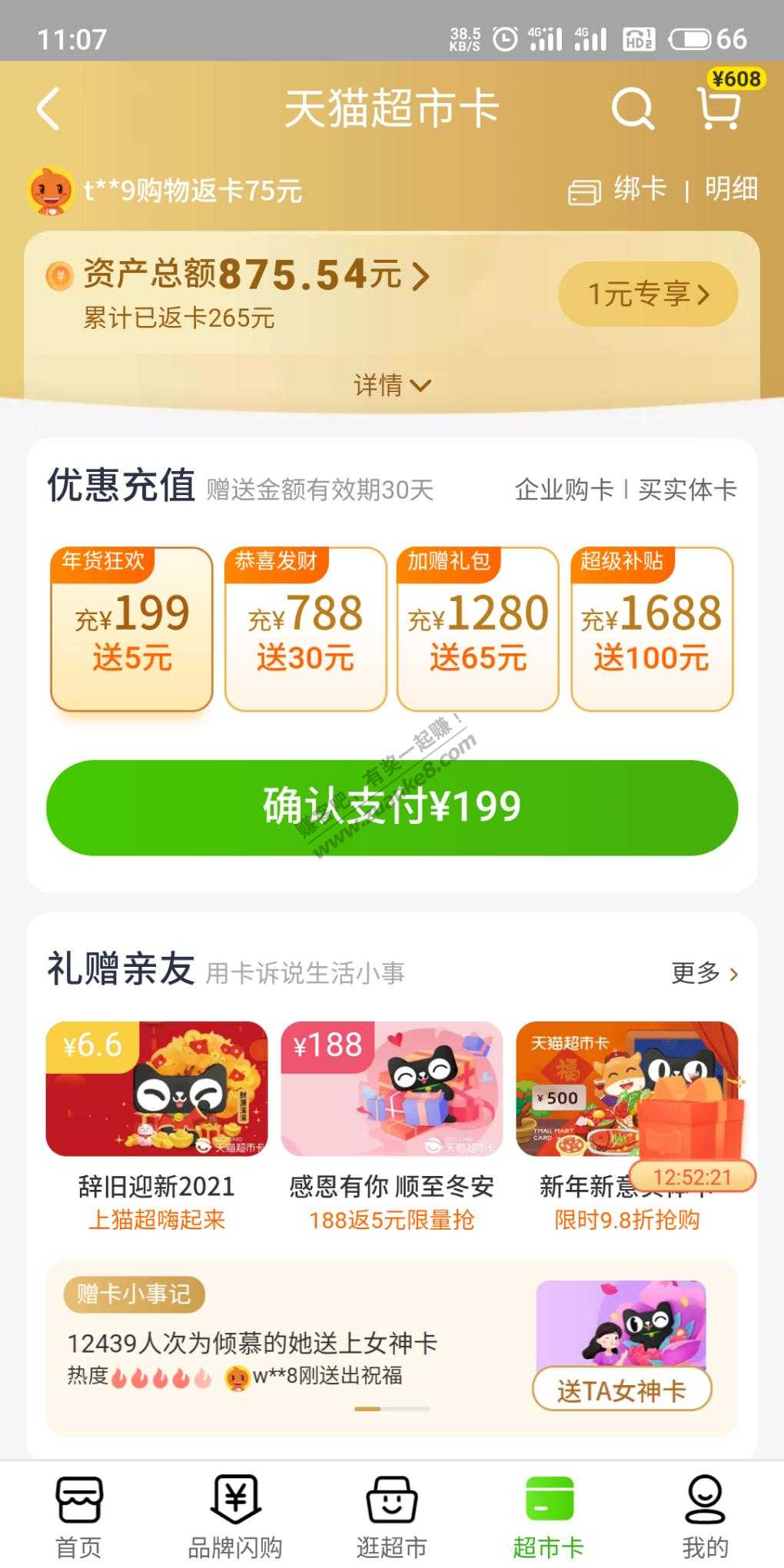Go back from 天猫超市卡 page
Image resolution: width=784 pixels, height=1568 pixels.
point(48,109)
